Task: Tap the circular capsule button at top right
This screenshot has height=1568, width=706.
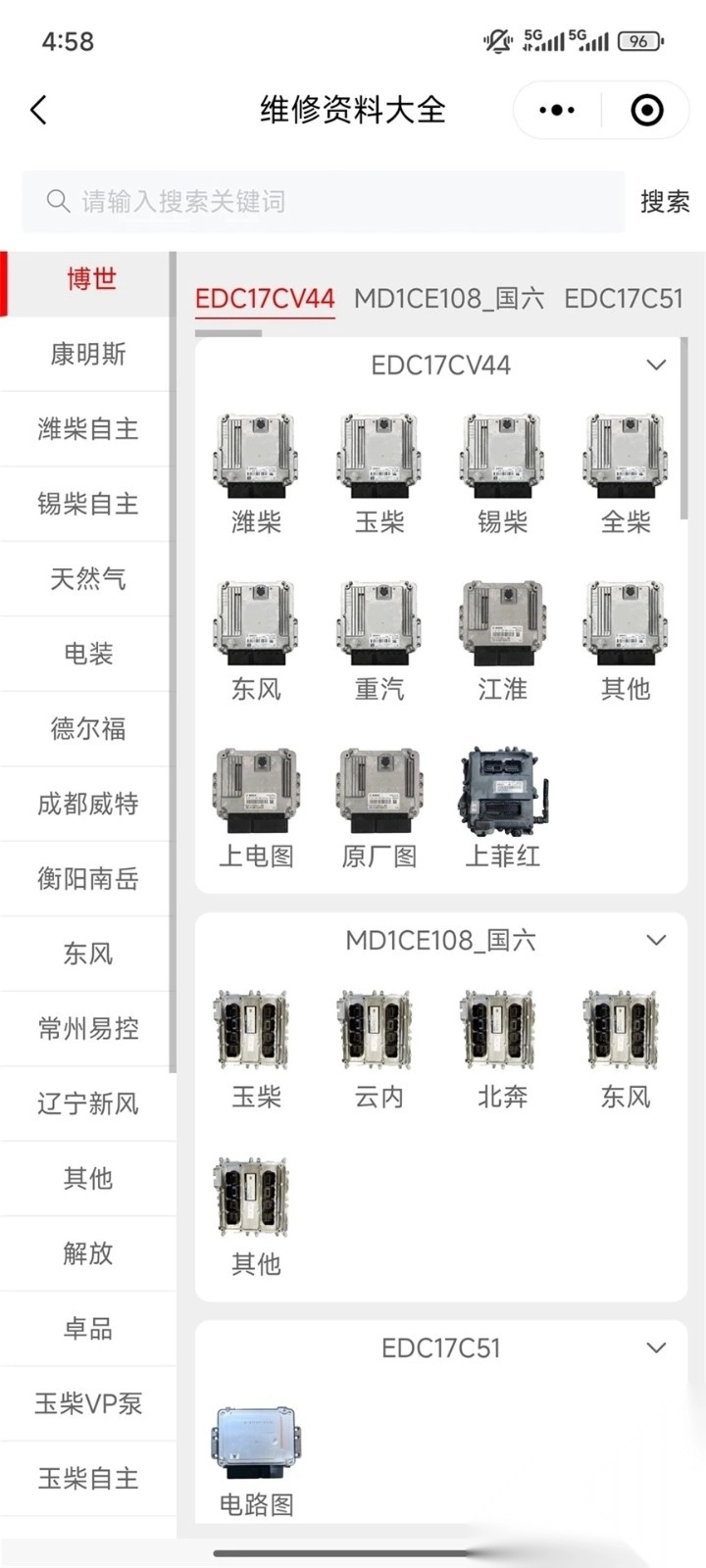Action: [x=646, y=110]
